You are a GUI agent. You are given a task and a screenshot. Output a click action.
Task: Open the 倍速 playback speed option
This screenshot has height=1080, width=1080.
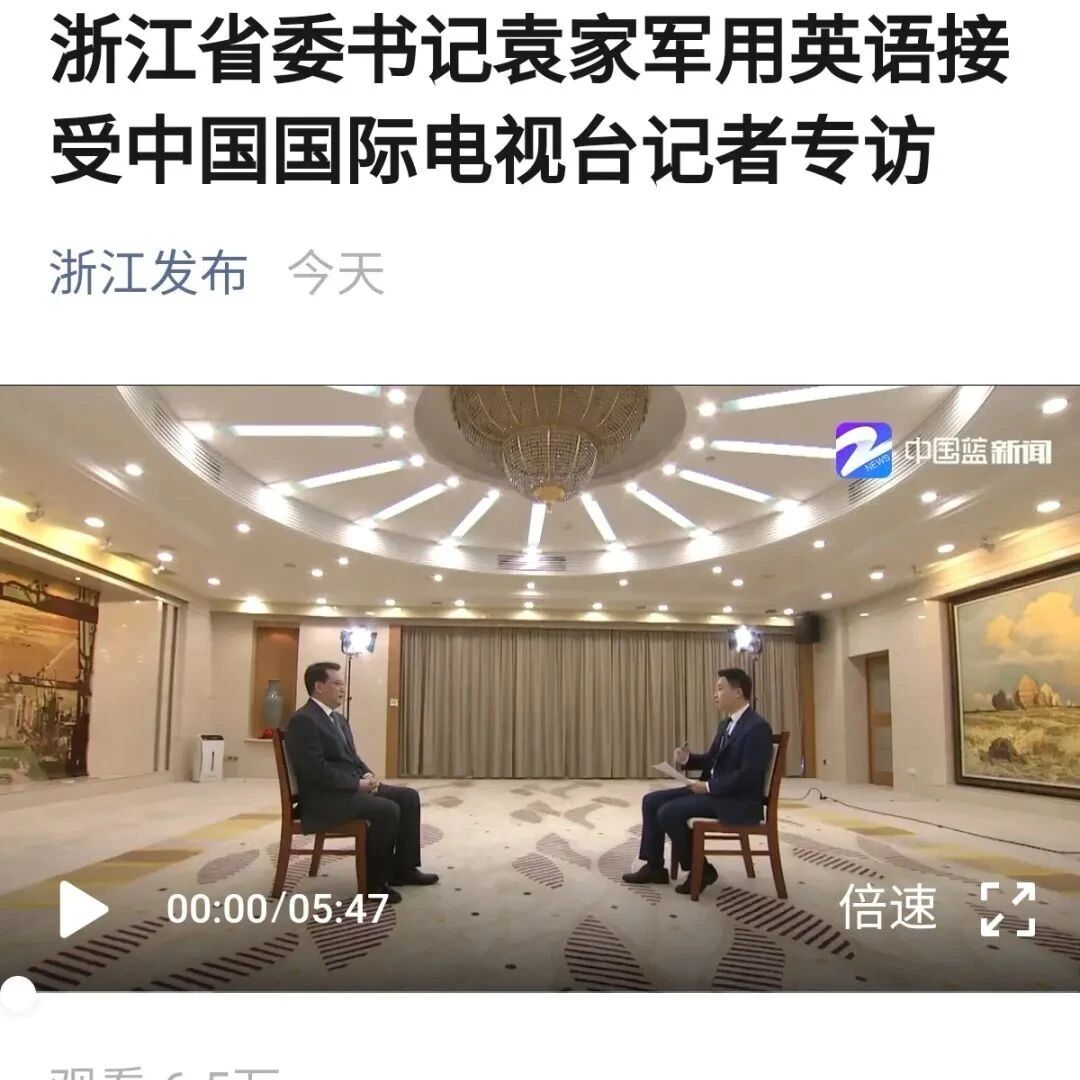pyautogui.click(x=888, y=907)
